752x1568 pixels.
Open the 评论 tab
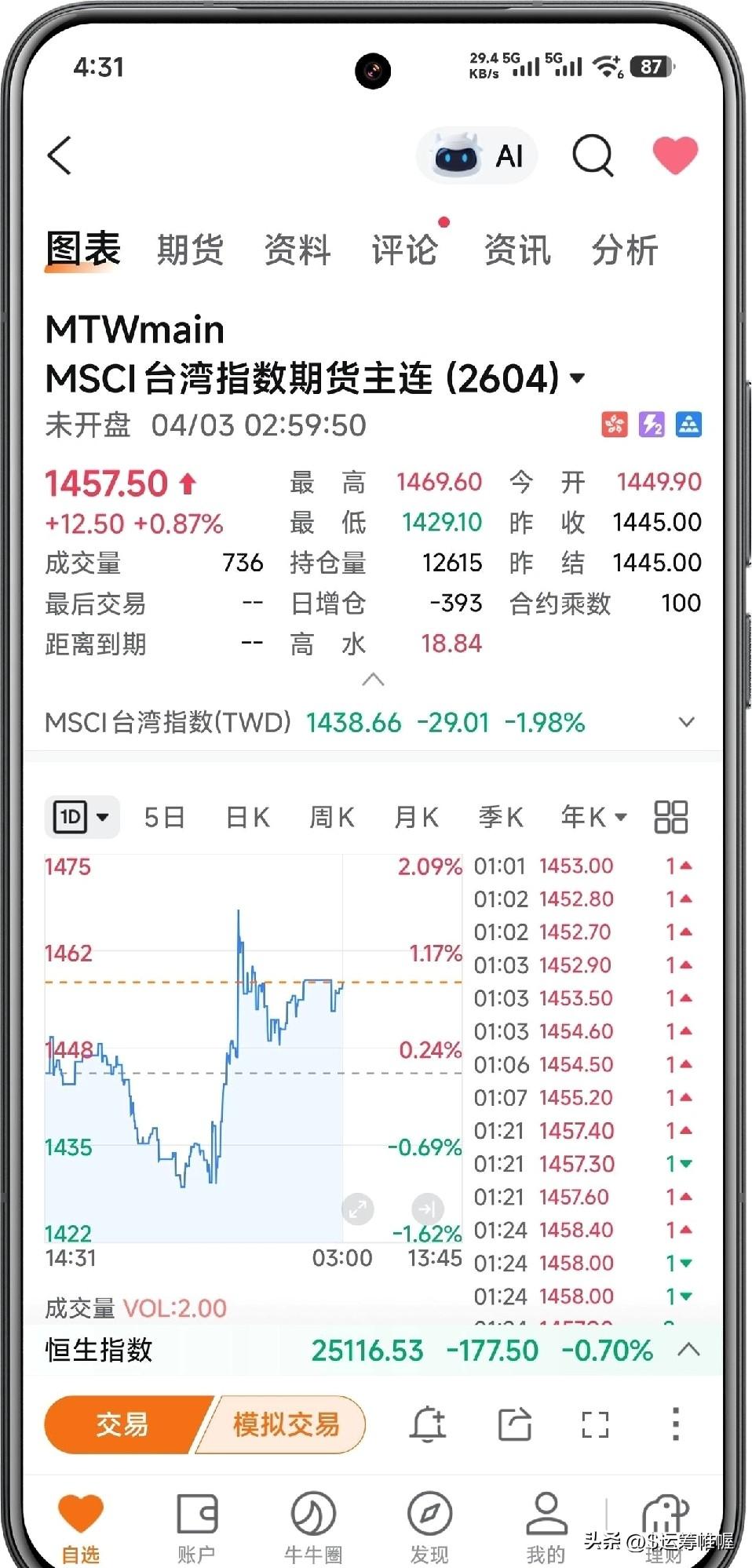(x=404, y=250)
